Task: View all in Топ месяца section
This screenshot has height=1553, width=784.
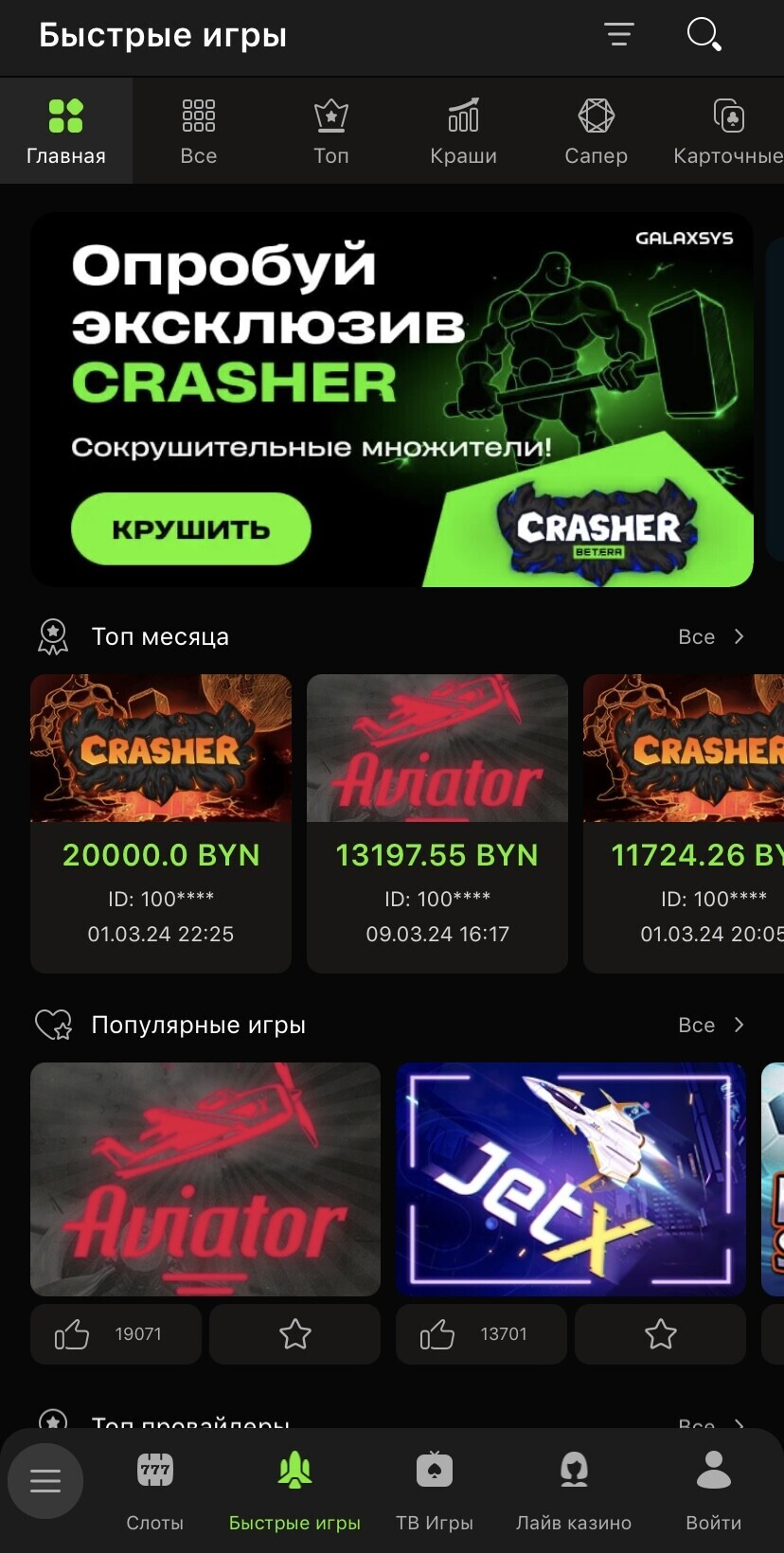Action: click(x=711, y=637)
